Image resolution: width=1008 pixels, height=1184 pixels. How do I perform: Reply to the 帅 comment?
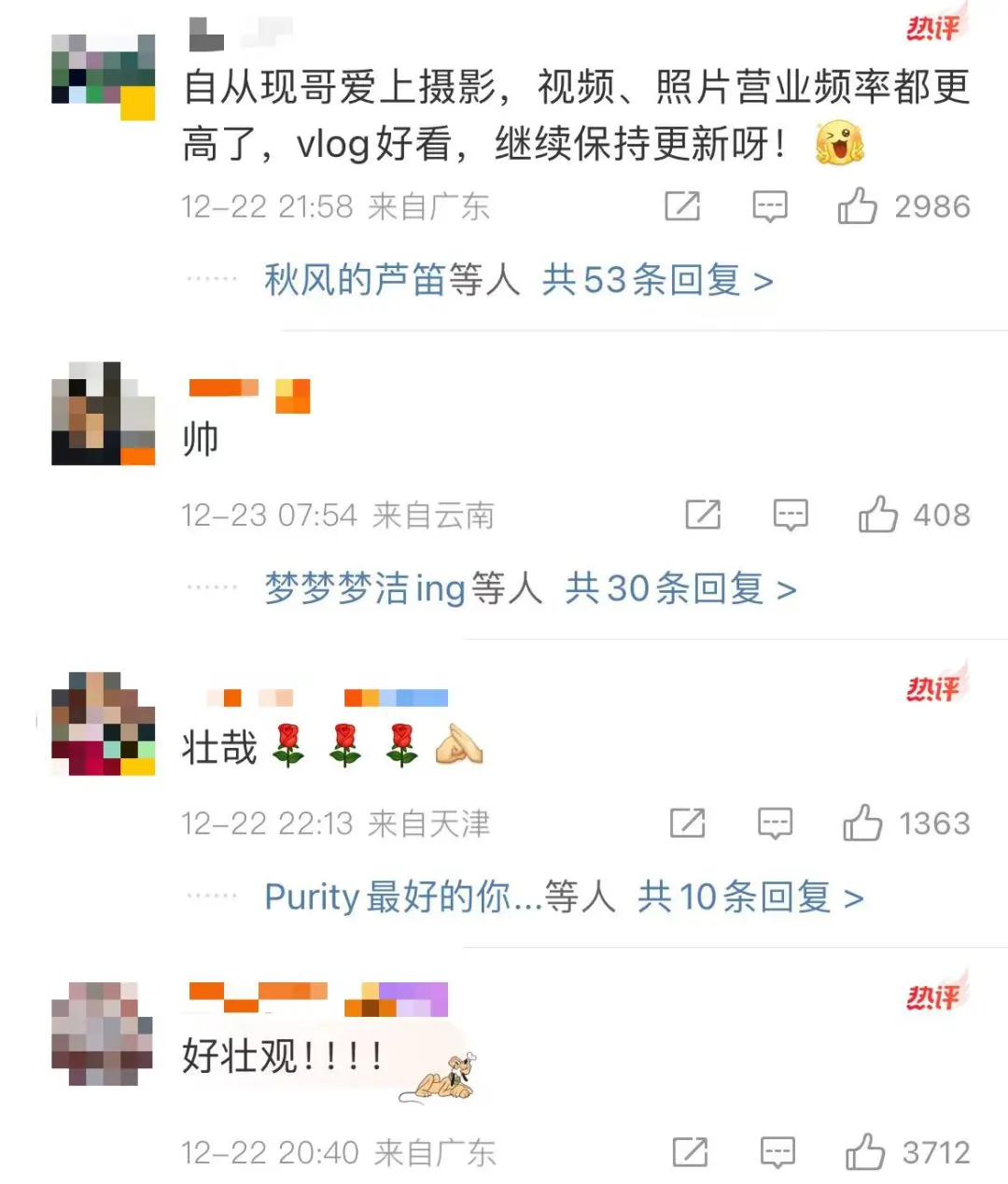pyautogui.click(x=791, y=514)
